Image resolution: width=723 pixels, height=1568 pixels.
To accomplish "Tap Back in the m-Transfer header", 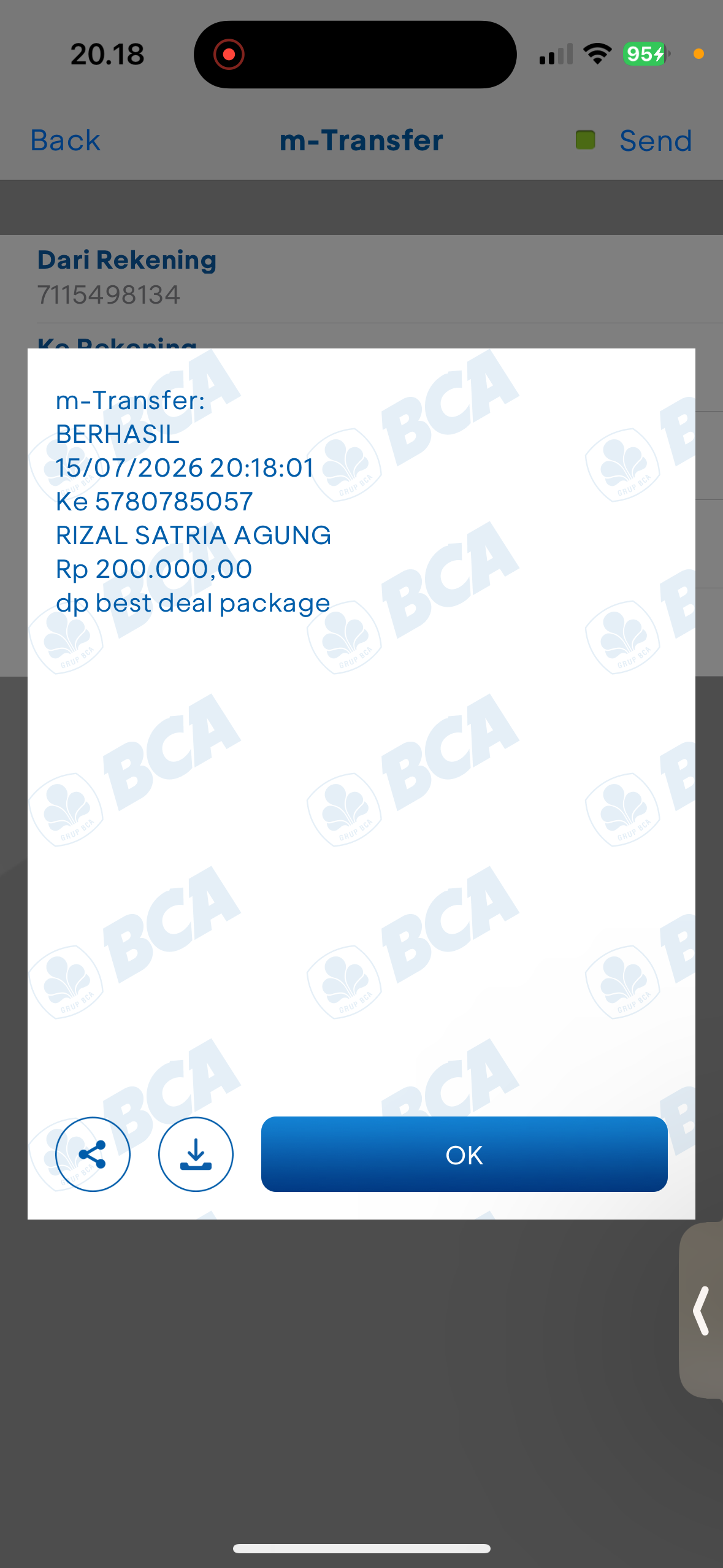I will (66, 140).
